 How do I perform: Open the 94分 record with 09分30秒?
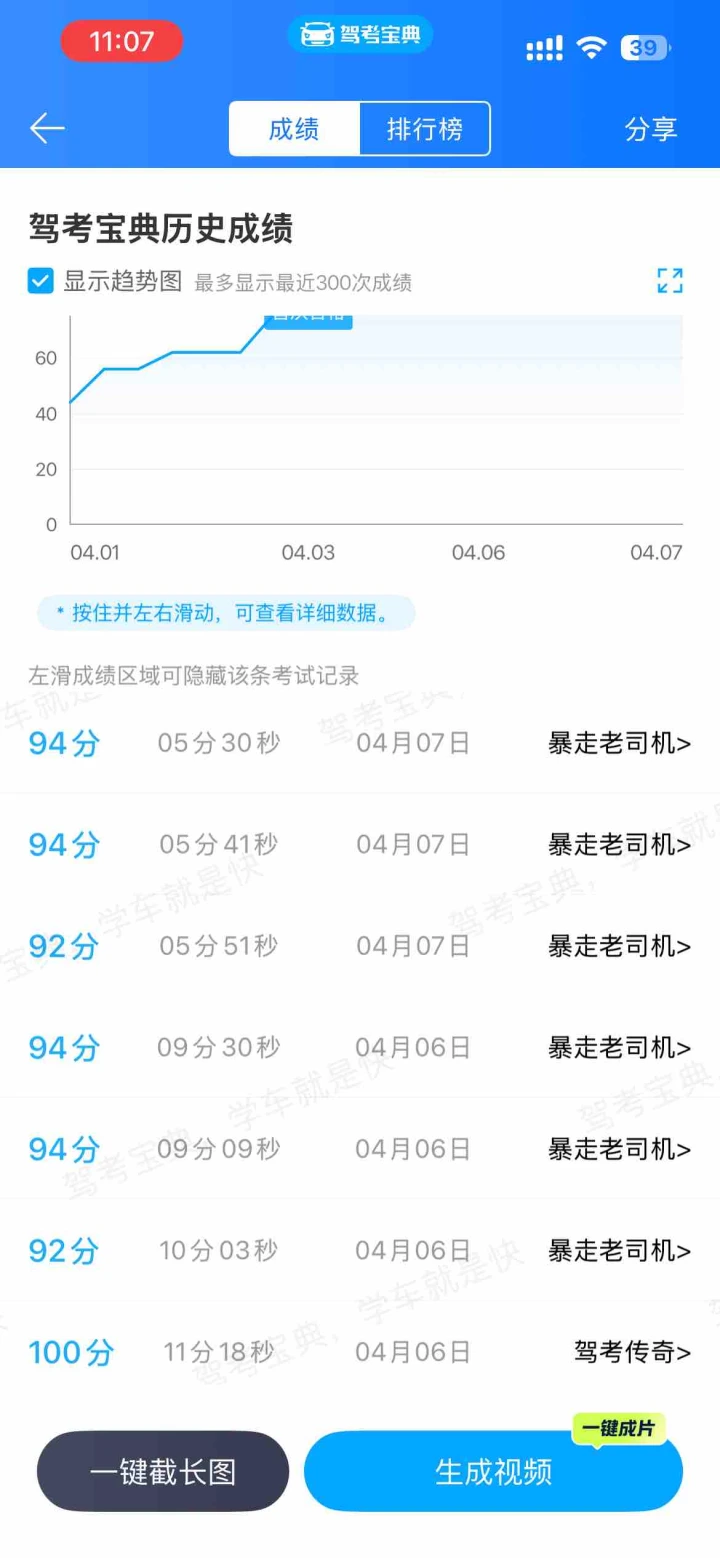coord(360,1048)
